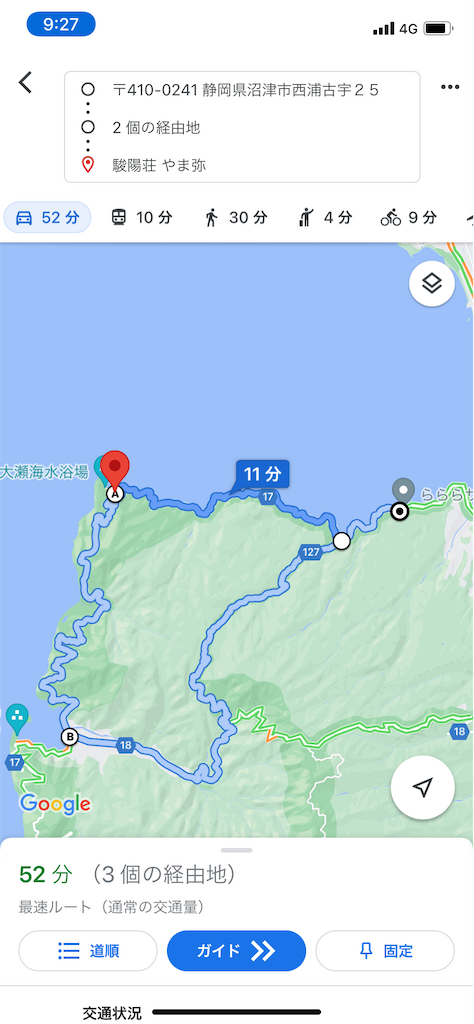Center map on my location

coord(423,788)
